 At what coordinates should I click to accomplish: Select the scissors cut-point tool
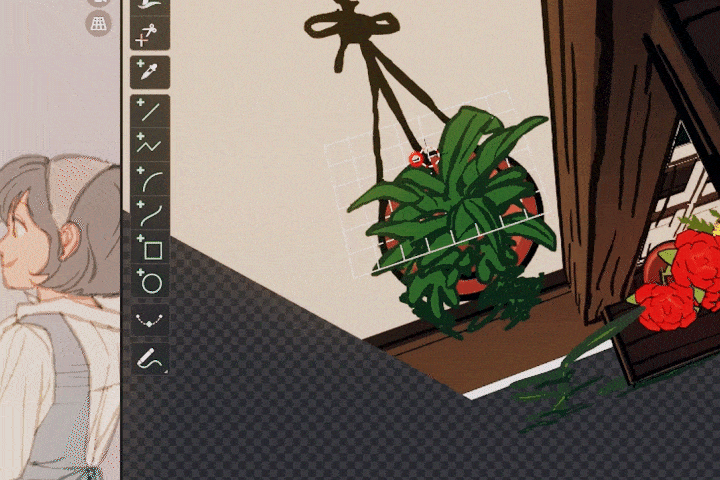click(150, 36)
